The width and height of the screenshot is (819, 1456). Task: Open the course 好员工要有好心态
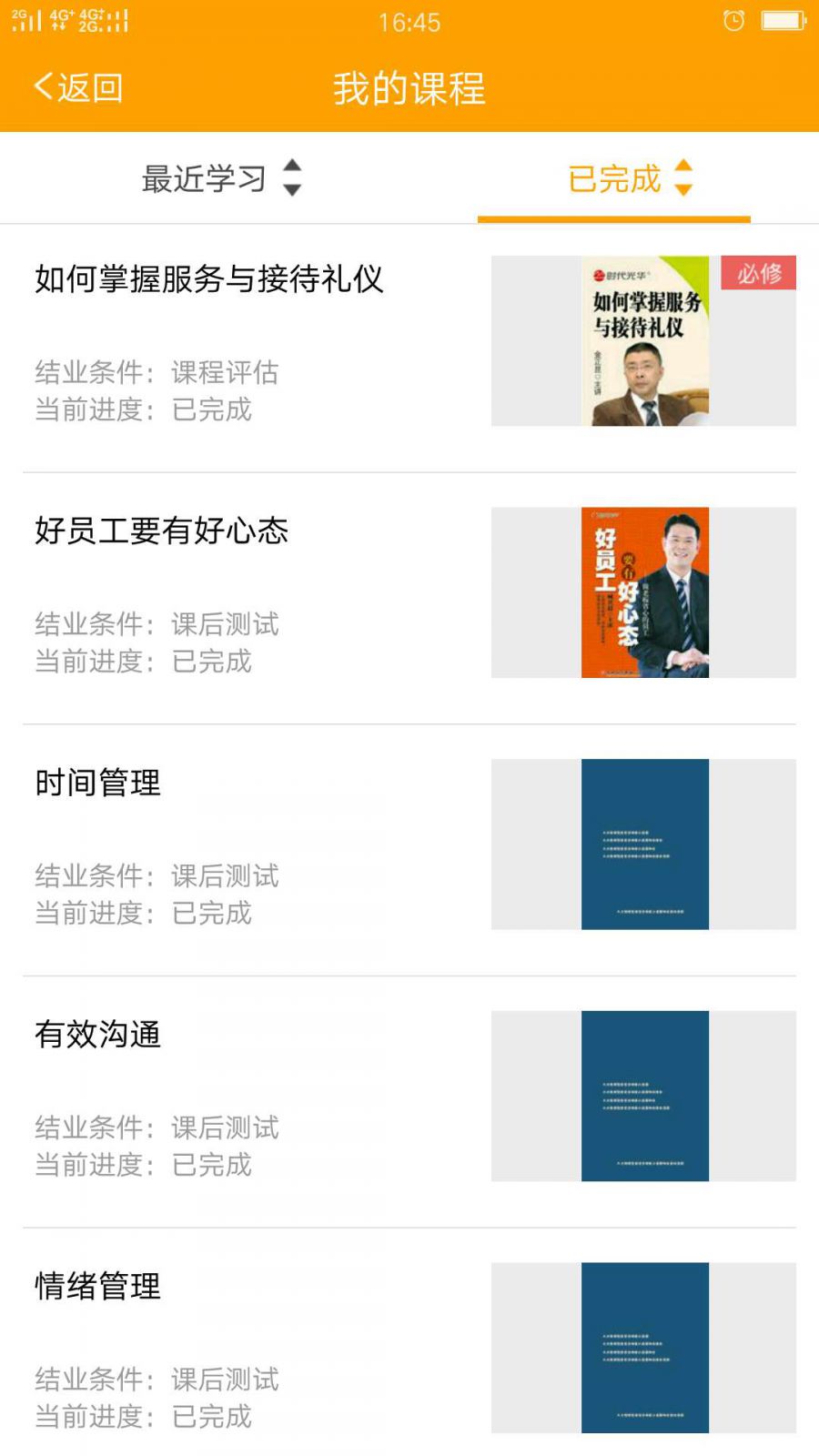[x=162, y=531]
